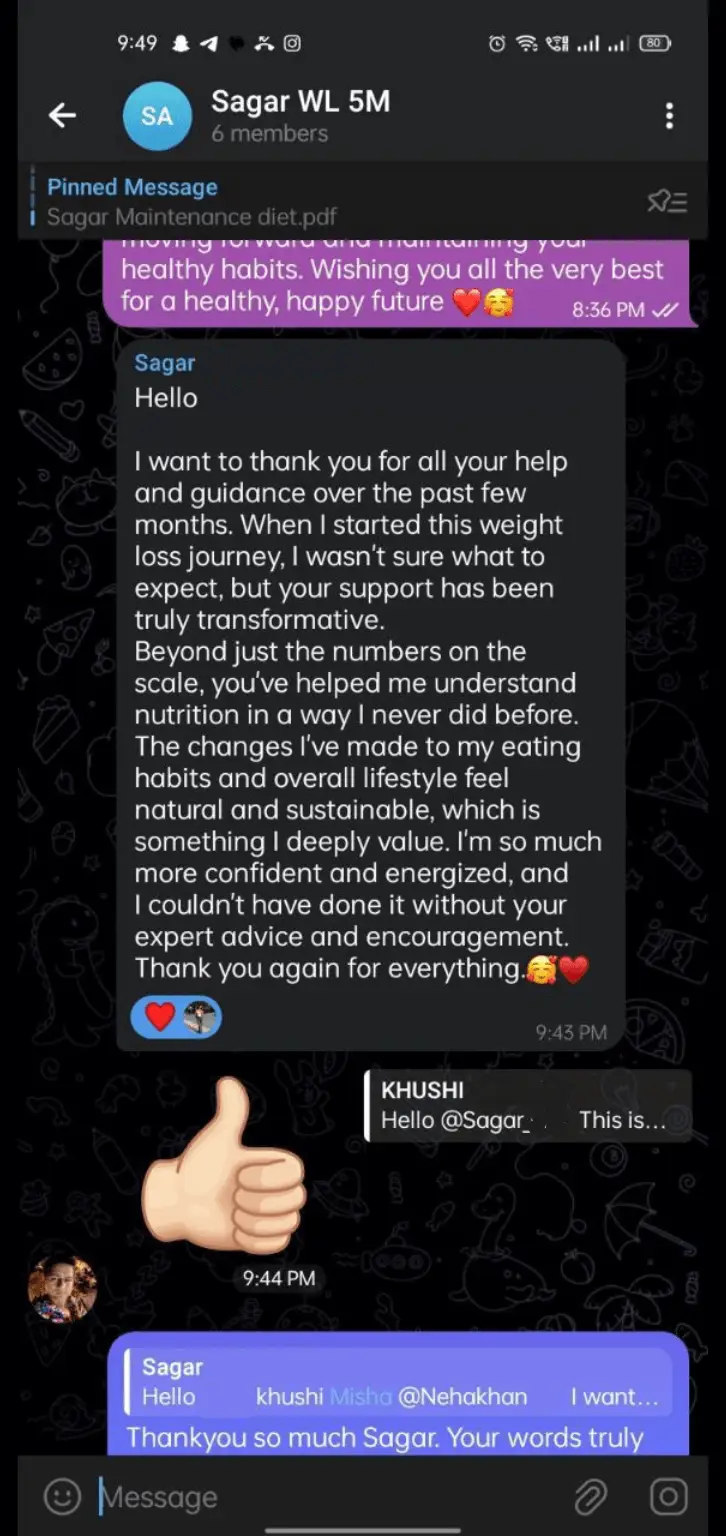Open the three-dot overflow menu
This screenshot has height=1536, width=726.
click(x=669, y=117)
